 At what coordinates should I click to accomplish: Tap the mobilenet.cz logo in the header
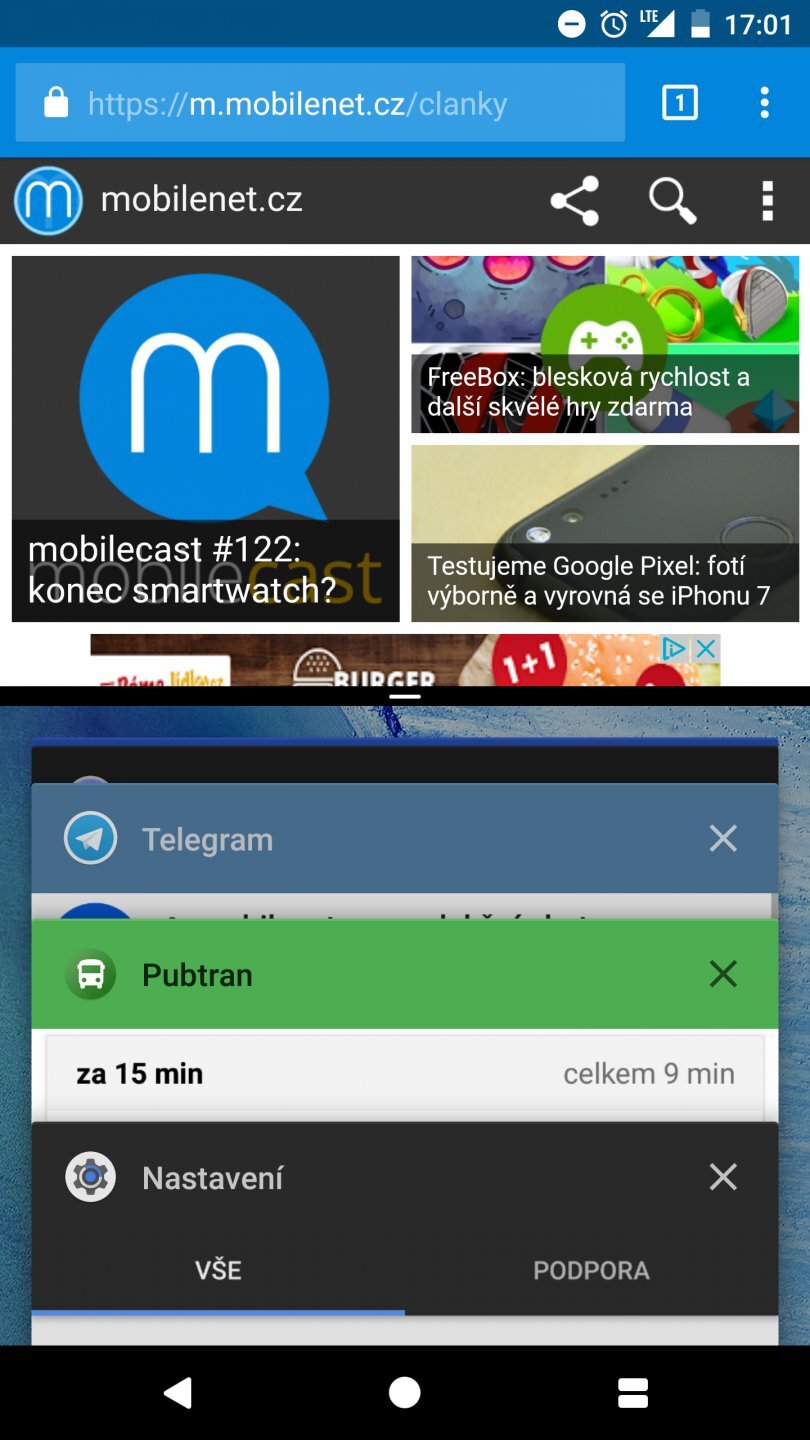click(x=48, y=200)
